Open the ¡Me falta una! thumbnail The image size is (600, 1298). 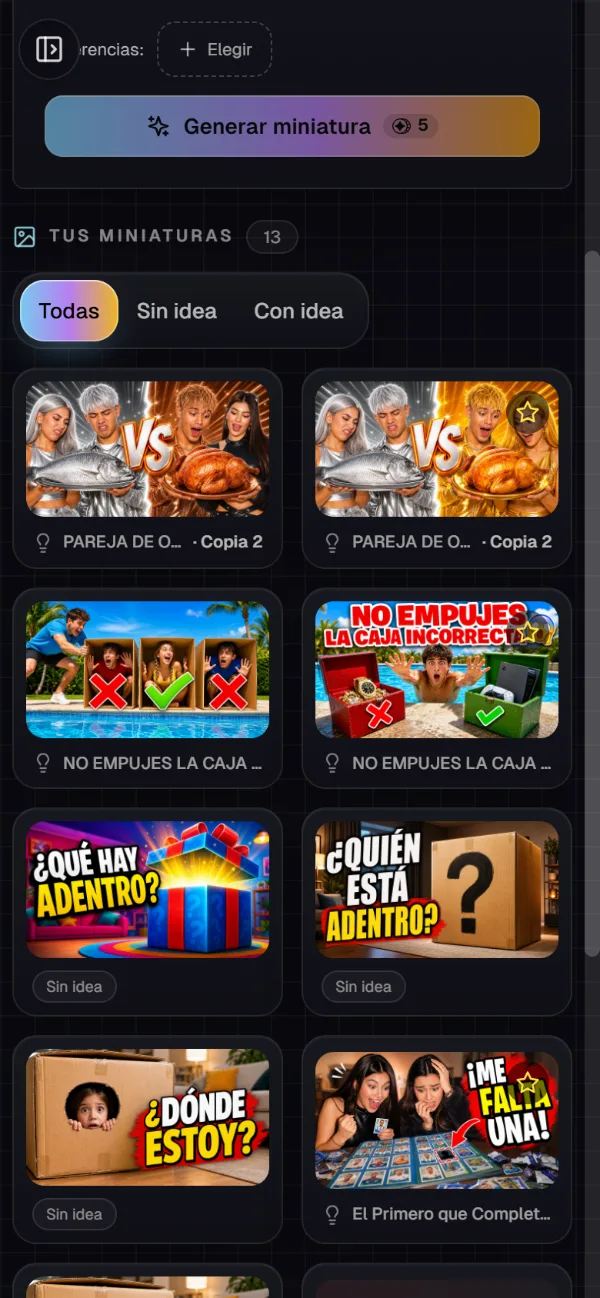tap(437, 1119)
